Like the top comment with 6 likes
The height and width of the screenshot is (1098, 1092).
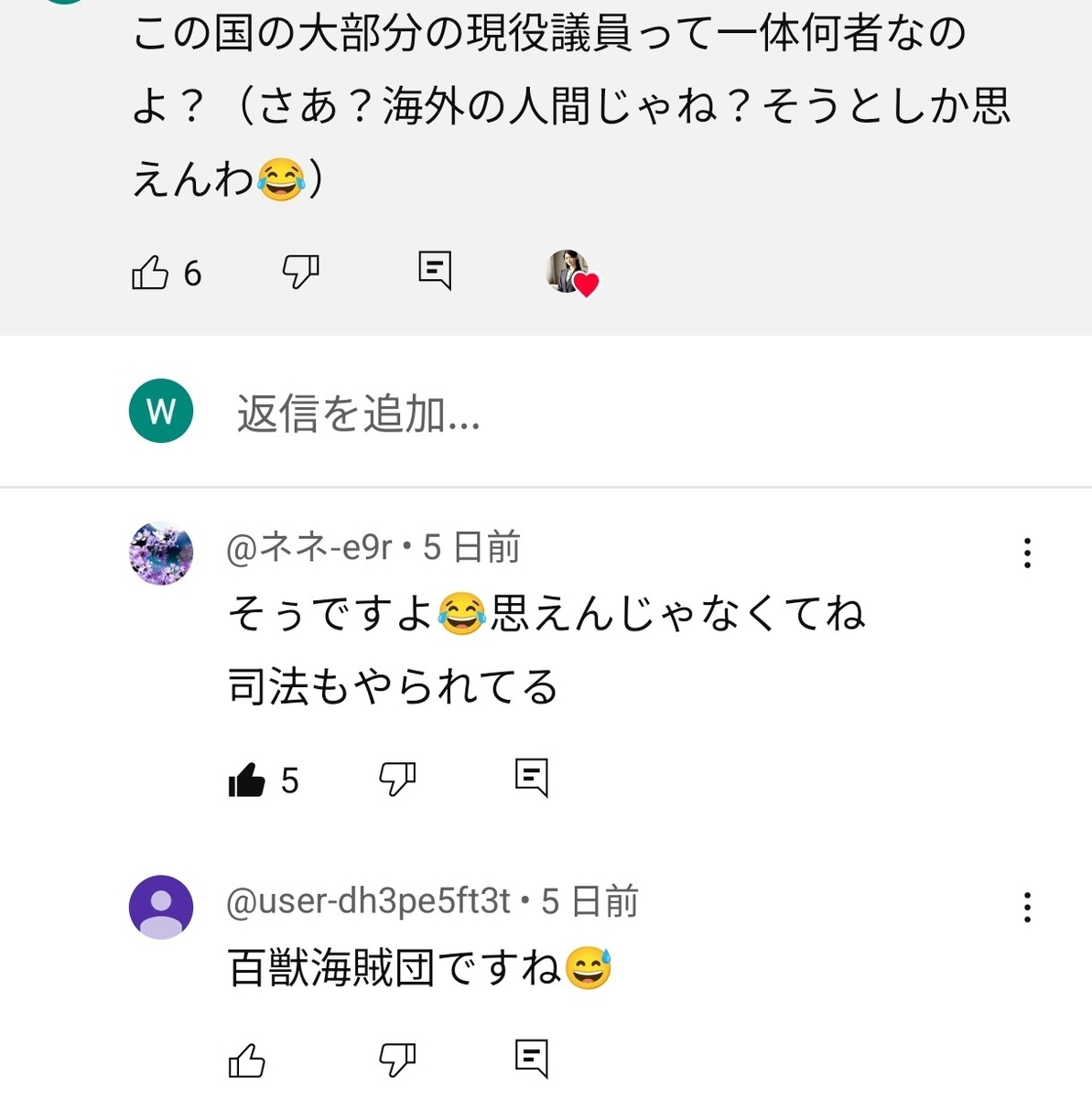(150, 272)
